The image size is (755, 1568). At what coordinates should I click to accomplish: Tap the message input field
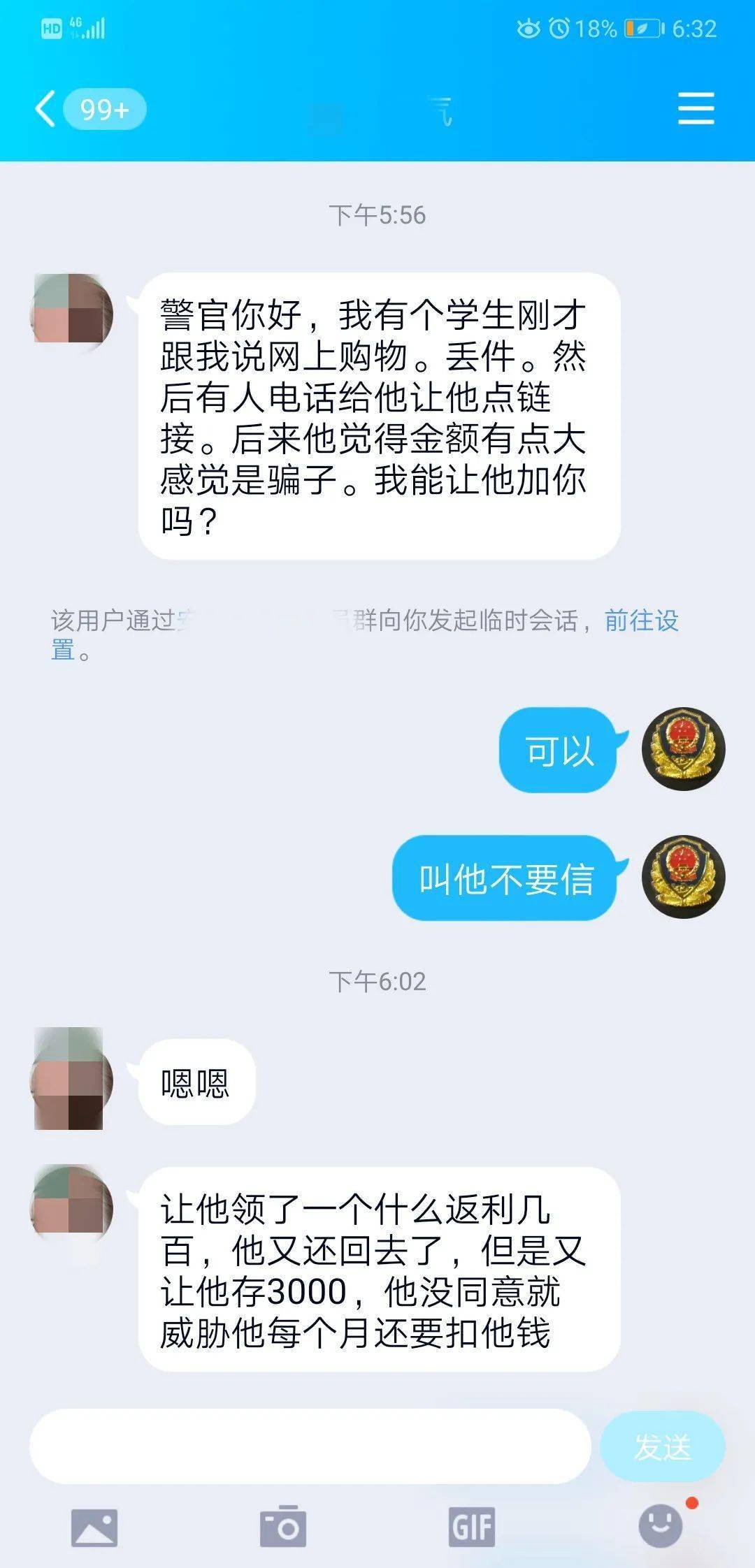tap(310, 1446)
